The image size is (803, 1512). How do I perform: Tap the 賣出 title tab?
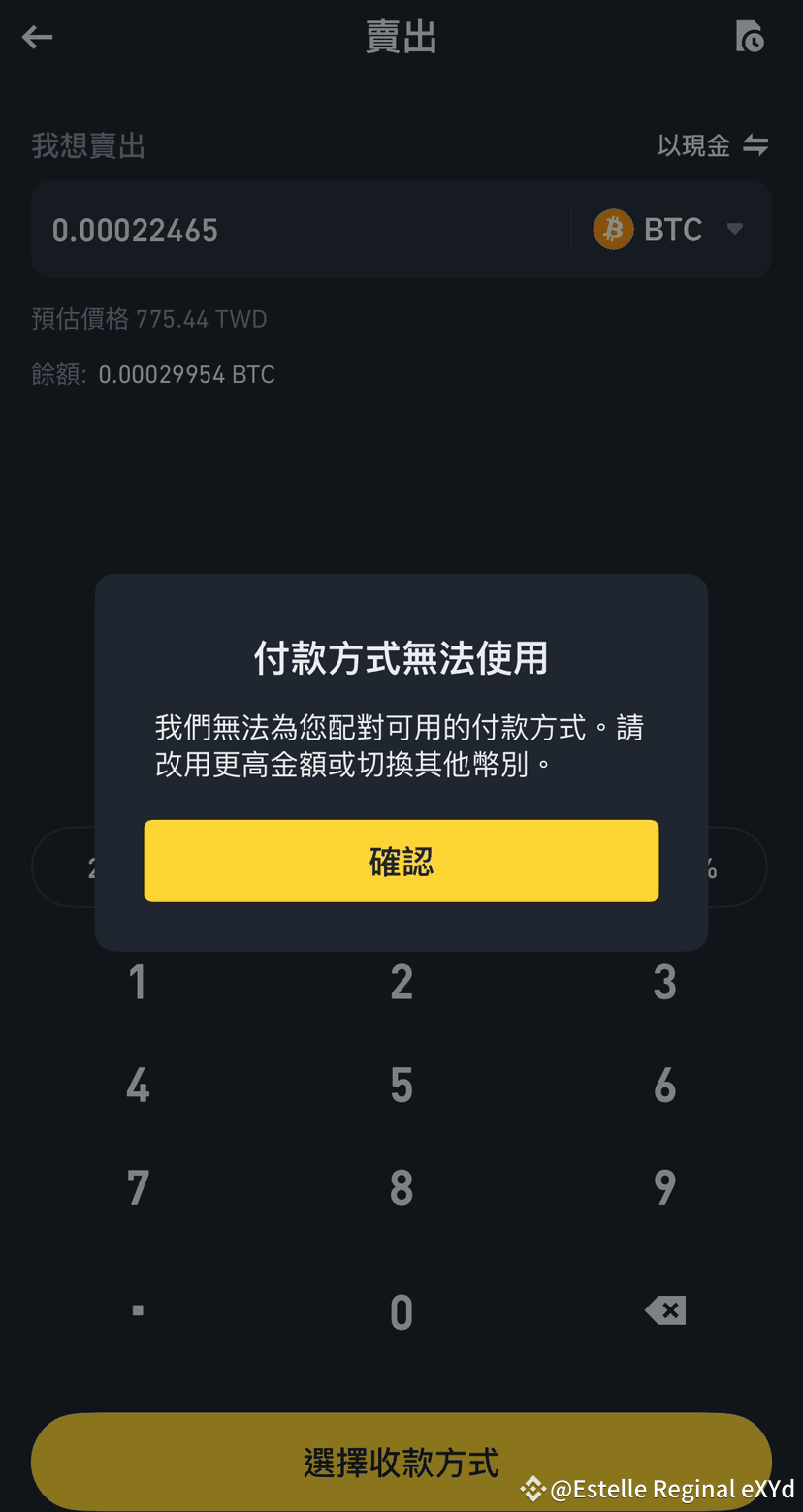[x=401, y=37]
